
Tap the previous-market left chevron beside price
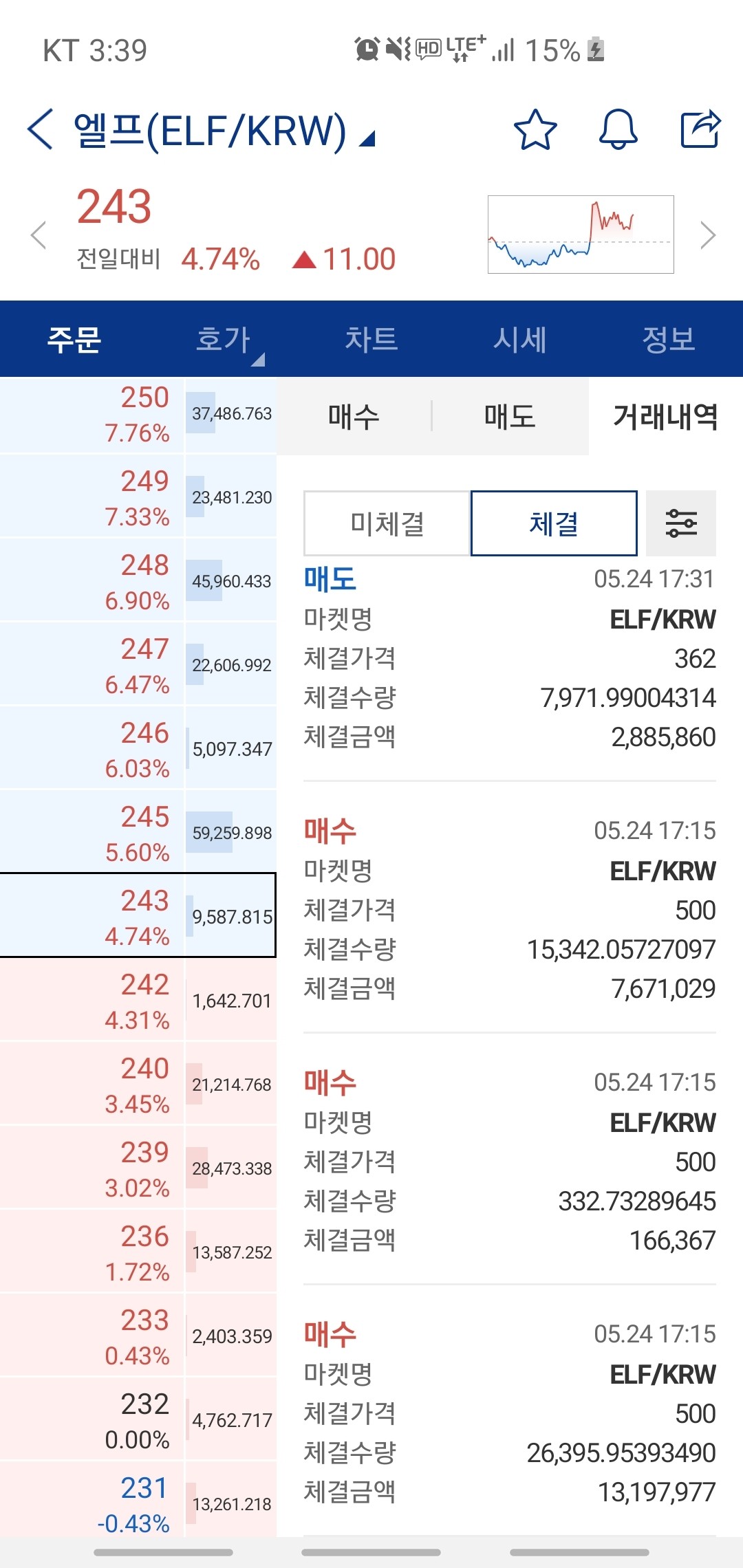39,234
